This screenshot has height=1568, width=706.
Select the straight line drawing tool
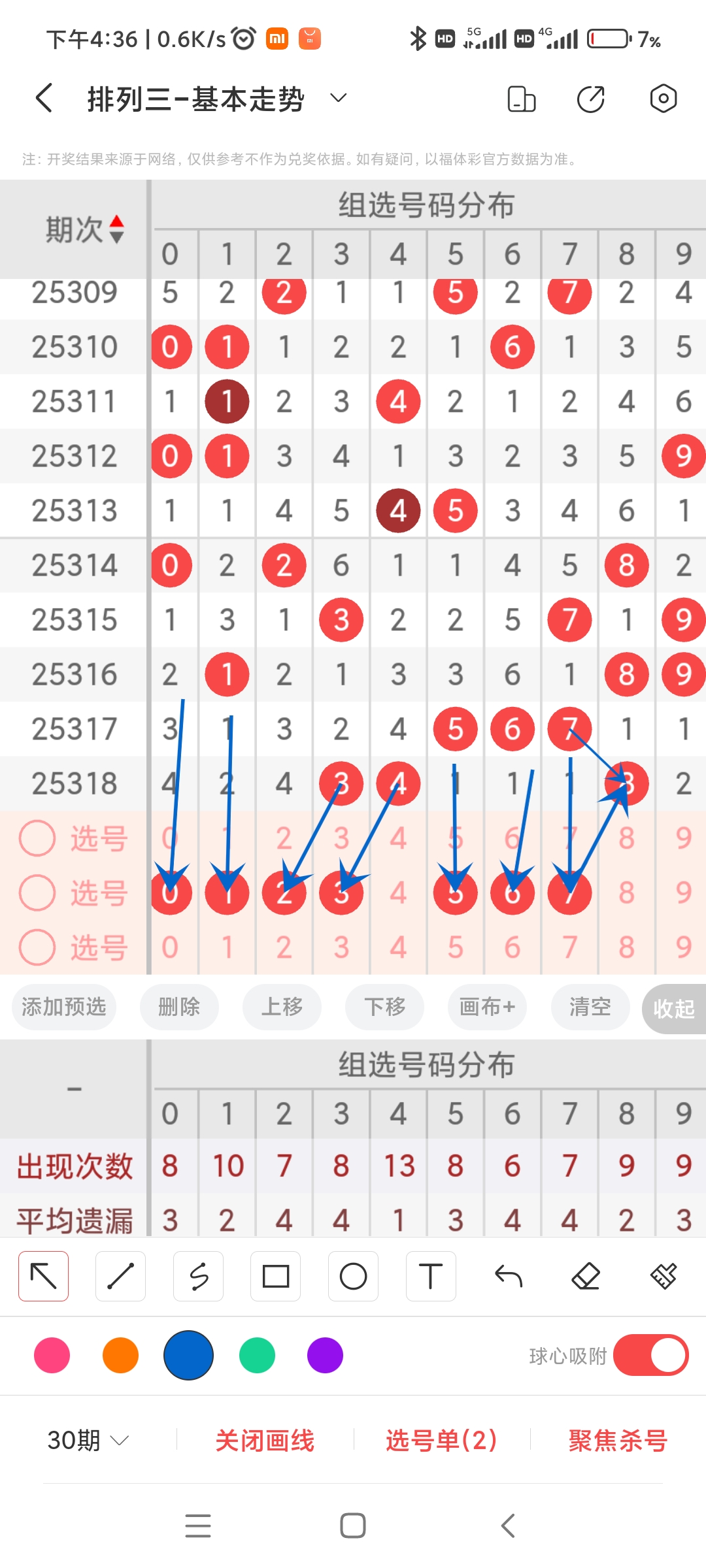[x=120, y=1276]
